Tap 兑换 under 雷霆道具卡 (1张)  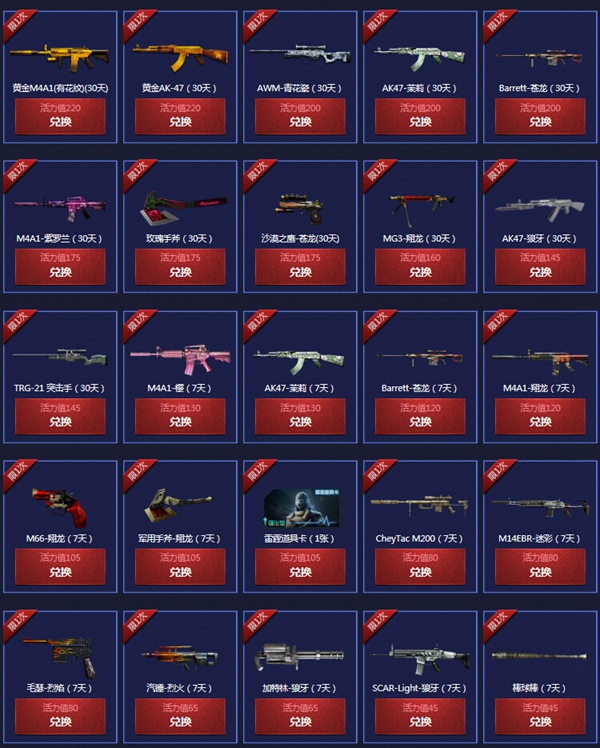coord(300,572)
